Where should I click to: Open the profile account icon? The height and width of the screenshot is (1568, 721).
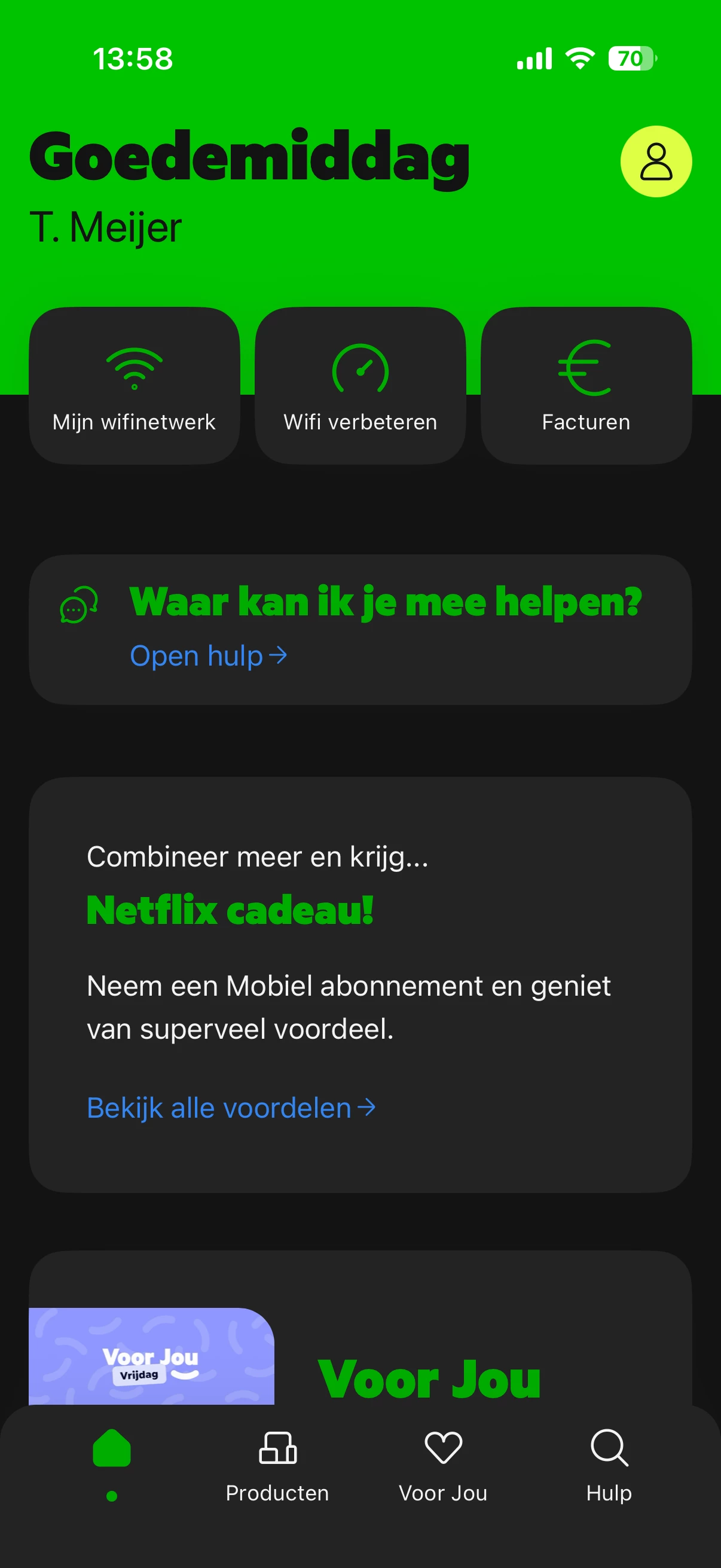[x=655, y=161]
